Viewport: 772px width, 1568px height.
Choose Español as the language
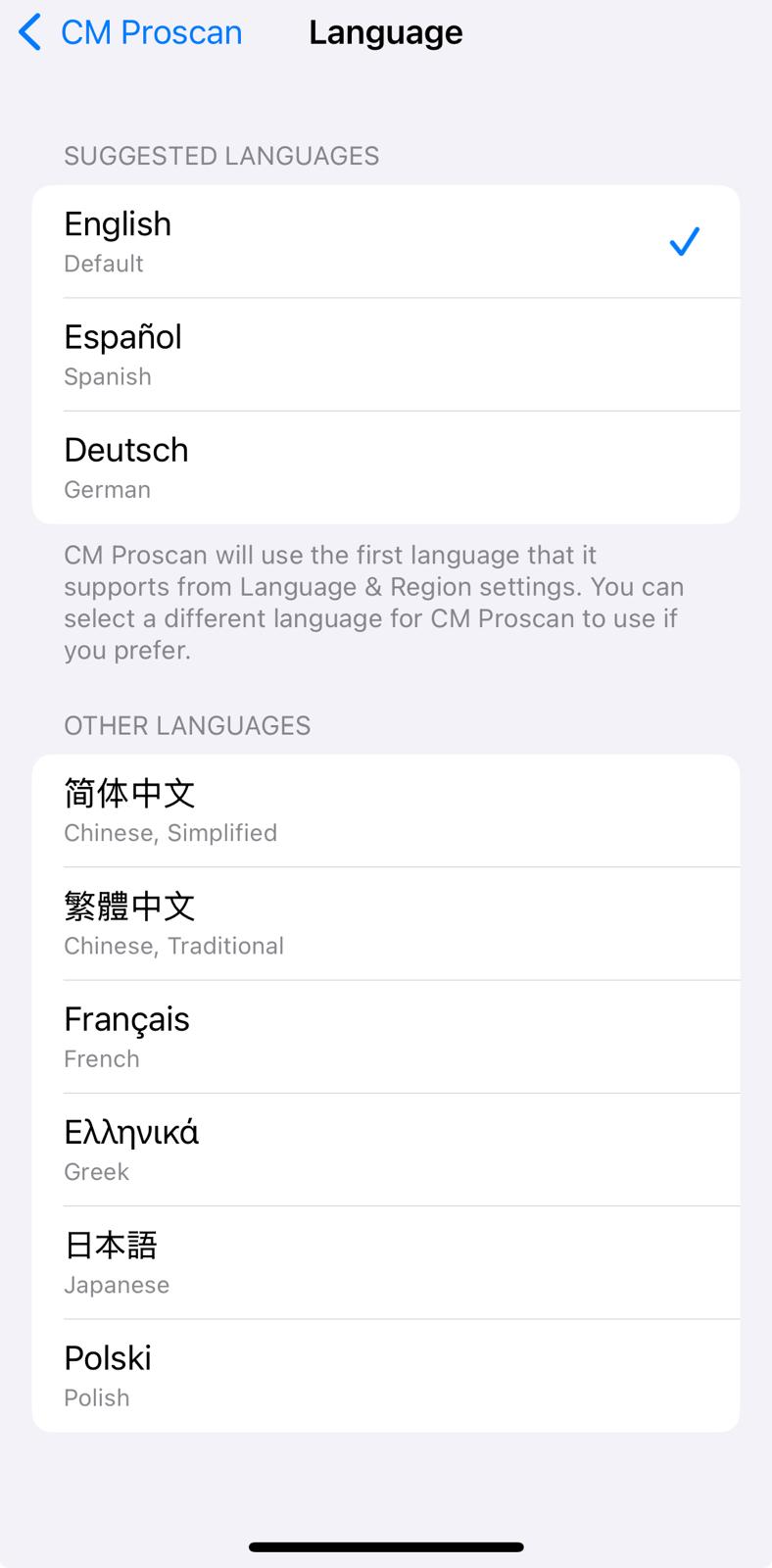[385, 355]
